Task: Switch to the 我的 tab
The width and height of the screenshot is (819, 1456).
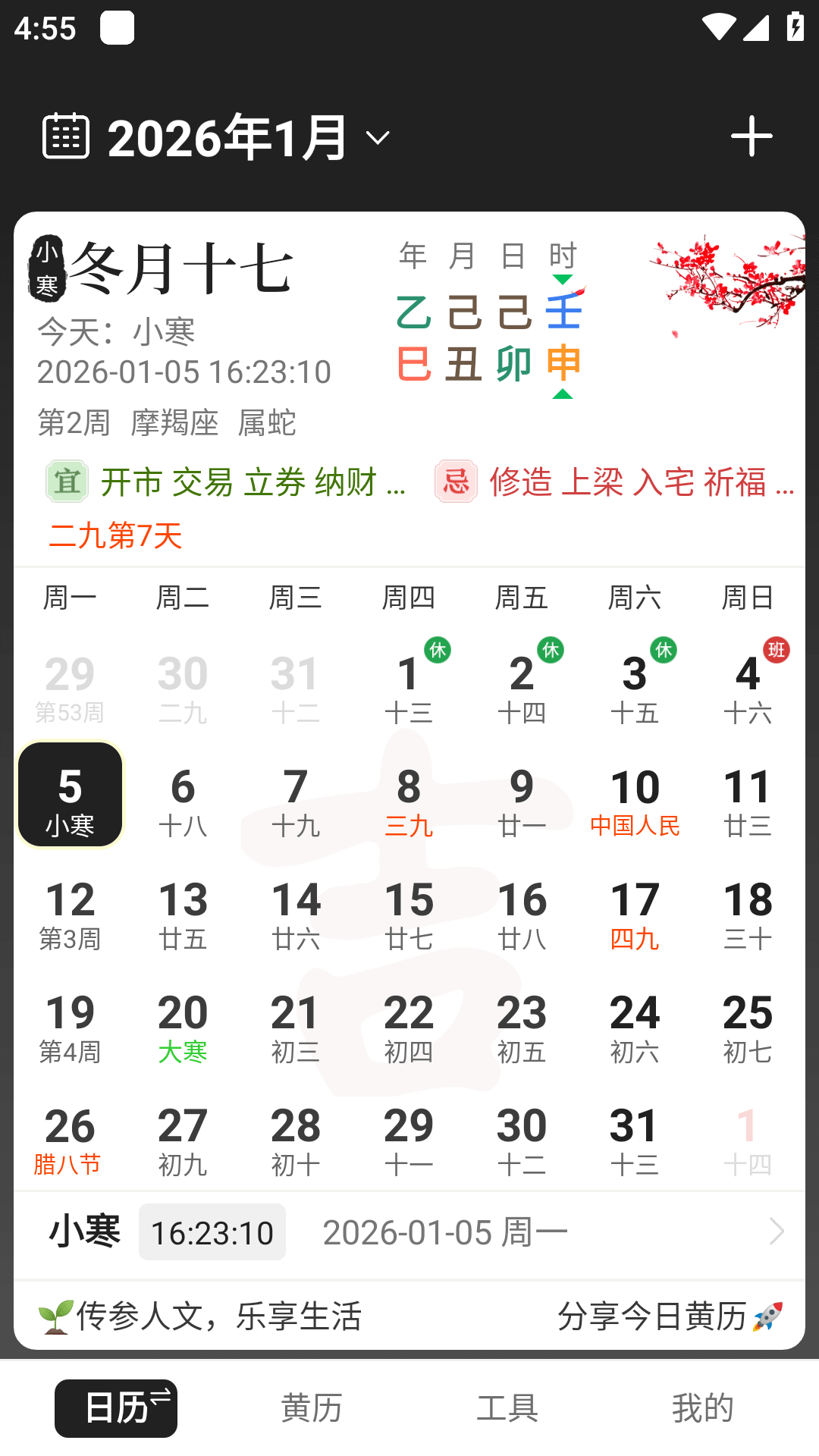Action: click(x=703, y=1408)
